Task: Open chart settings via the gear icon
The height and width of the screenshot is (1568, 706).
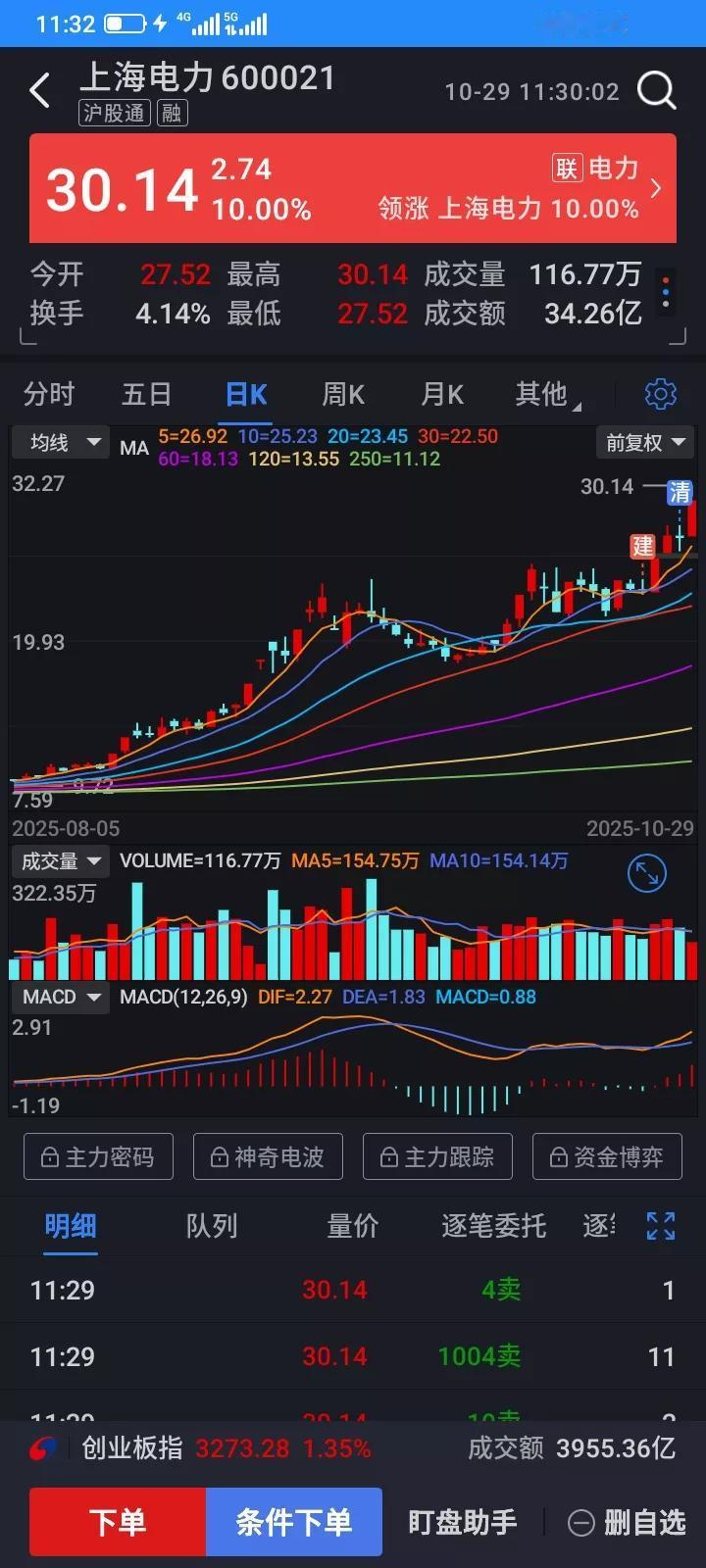Action: click(x=660, y=394)
